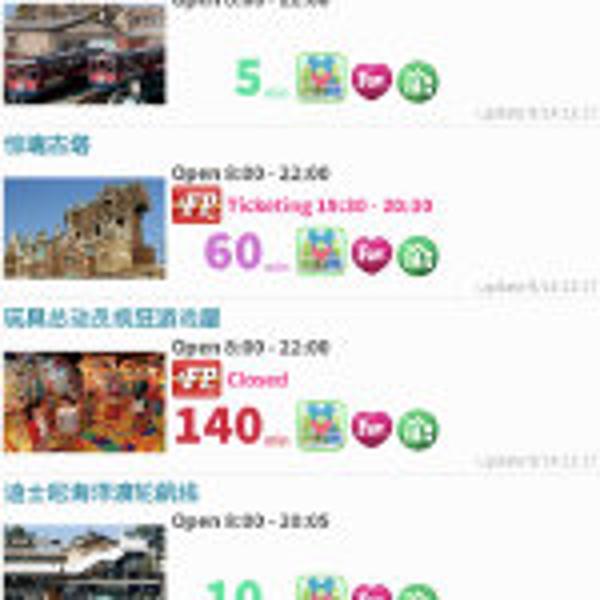Open the train attraction thumbnail
This screenshot has width=600, height=600.
click(x=84, y=54)
